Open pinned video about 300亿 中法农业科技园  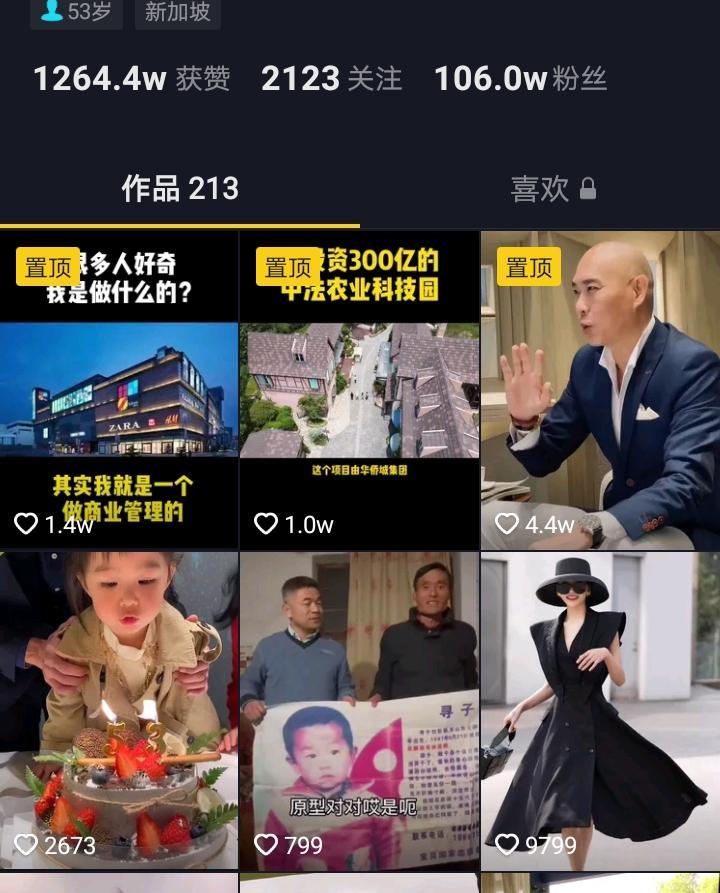coord(359,390)
